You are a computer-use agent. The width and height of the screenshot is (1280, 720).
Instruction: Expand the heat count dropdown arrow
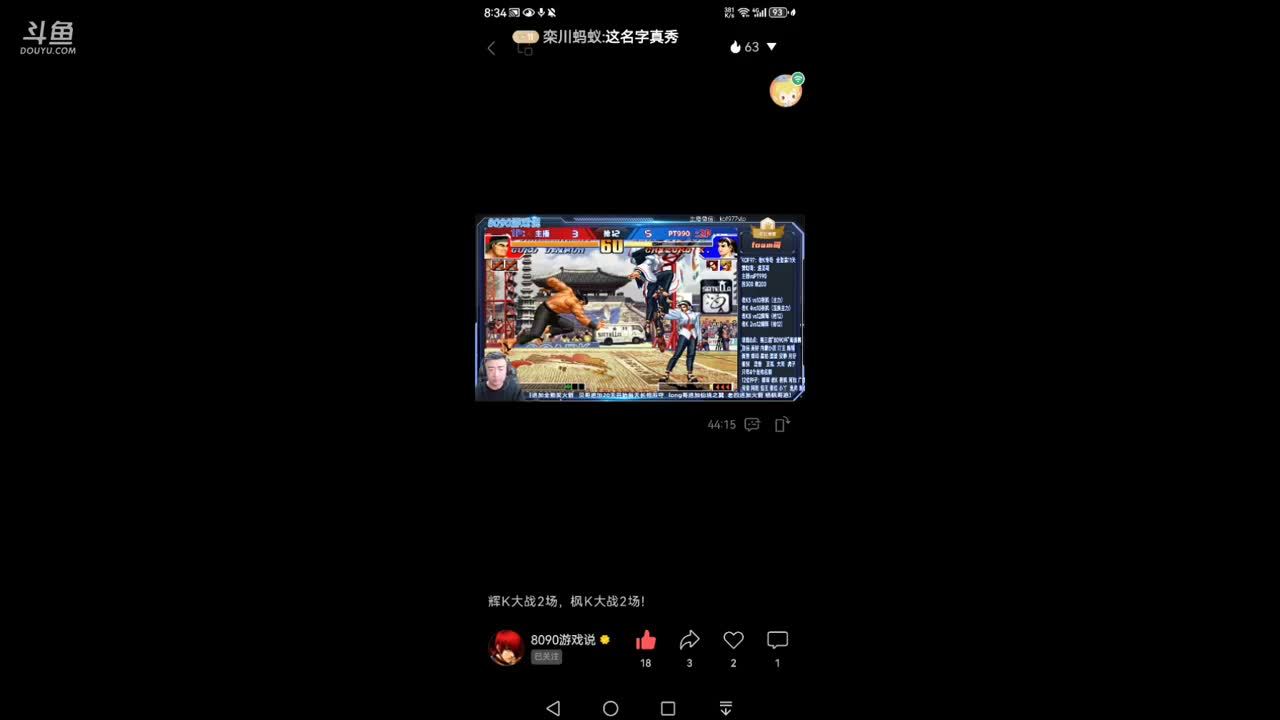pos(771,47)
